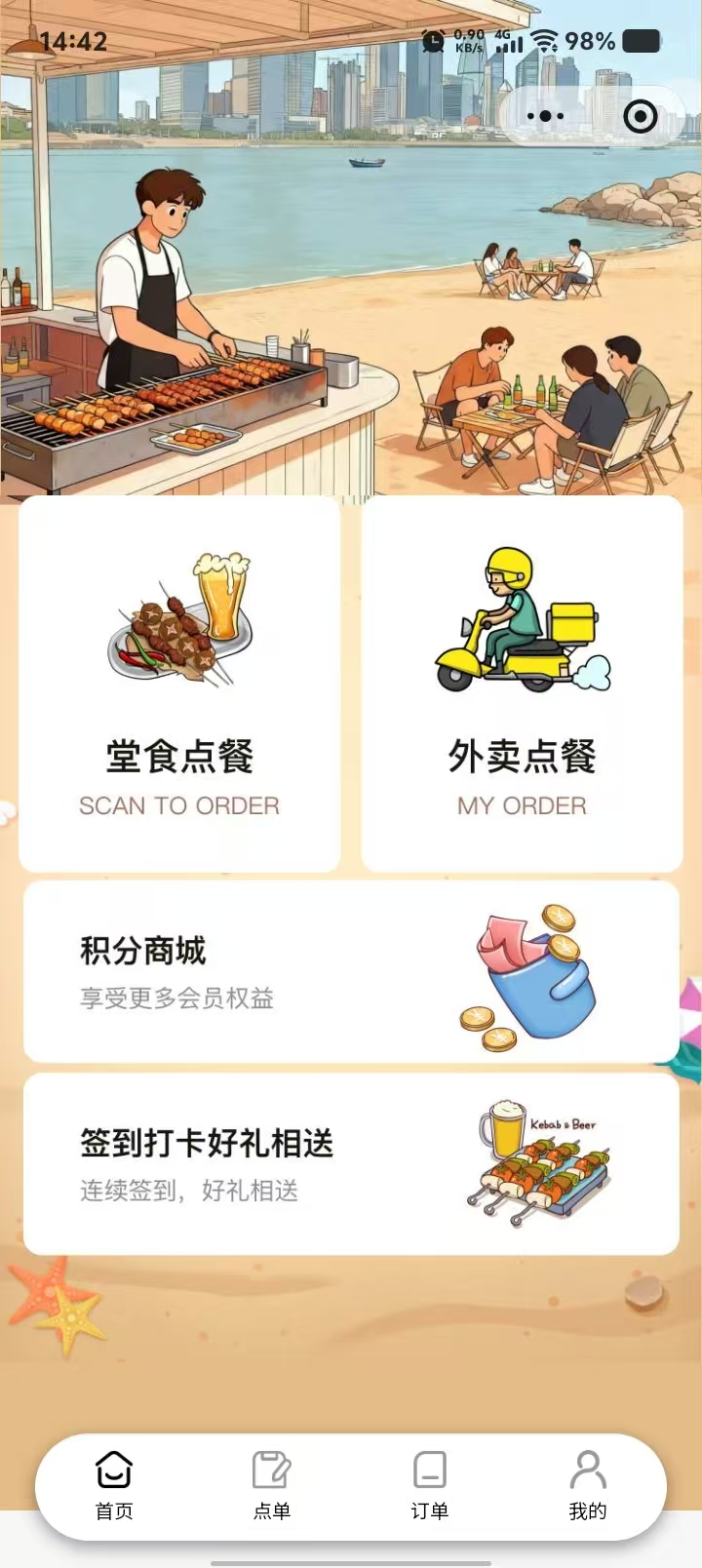Switch to the 订单 tab

[430, 1486]
